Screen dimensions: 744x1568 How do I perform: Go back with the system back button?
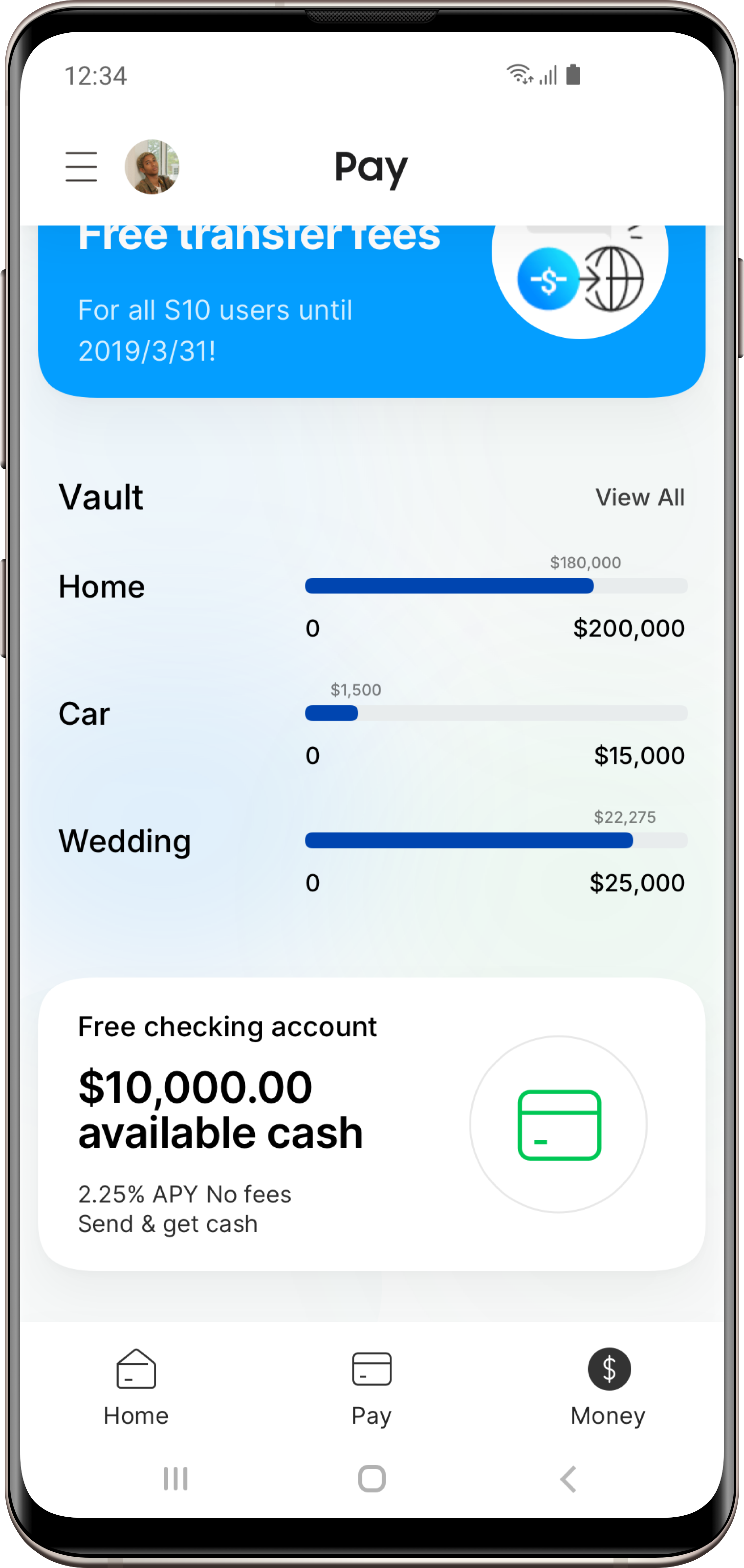click(568, 1479)
